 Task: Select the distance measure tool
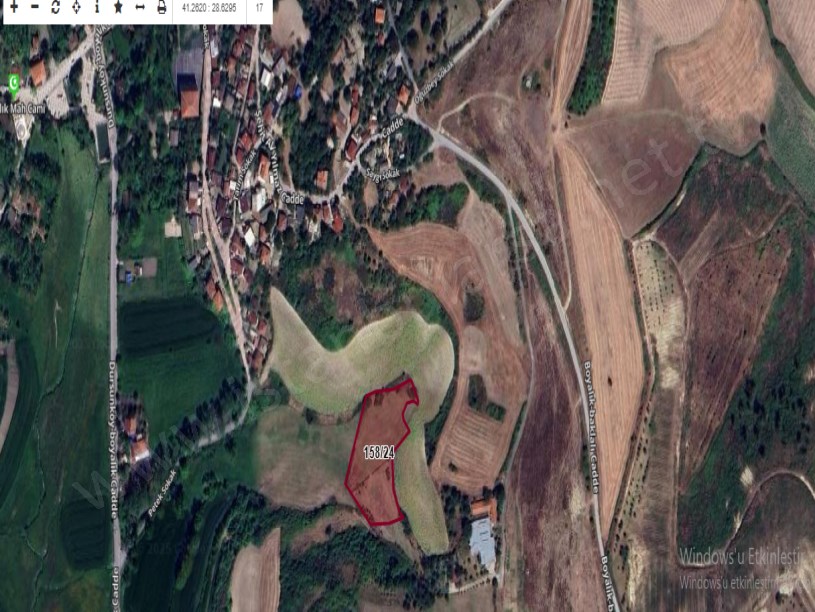pyautogui.click(x=140, y=7)
